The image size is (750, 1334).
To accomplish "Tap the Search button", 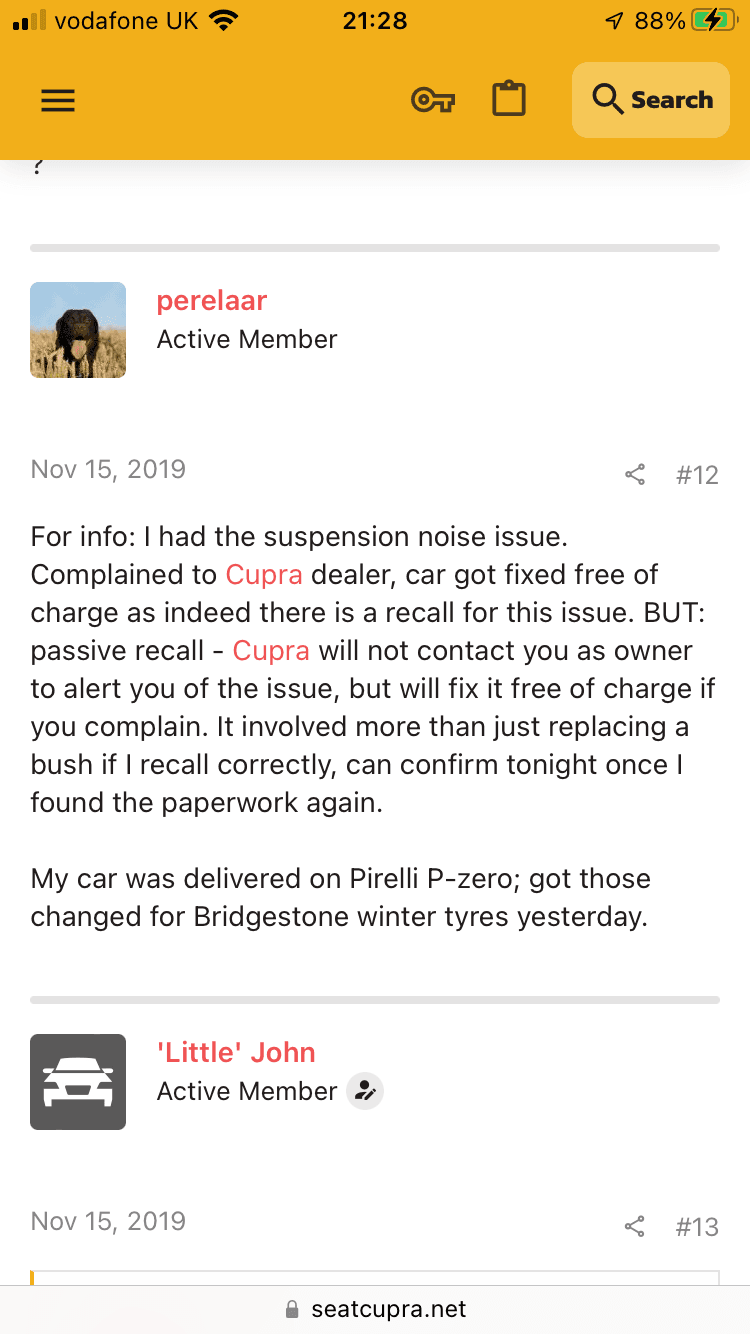I will click(651, 100).
